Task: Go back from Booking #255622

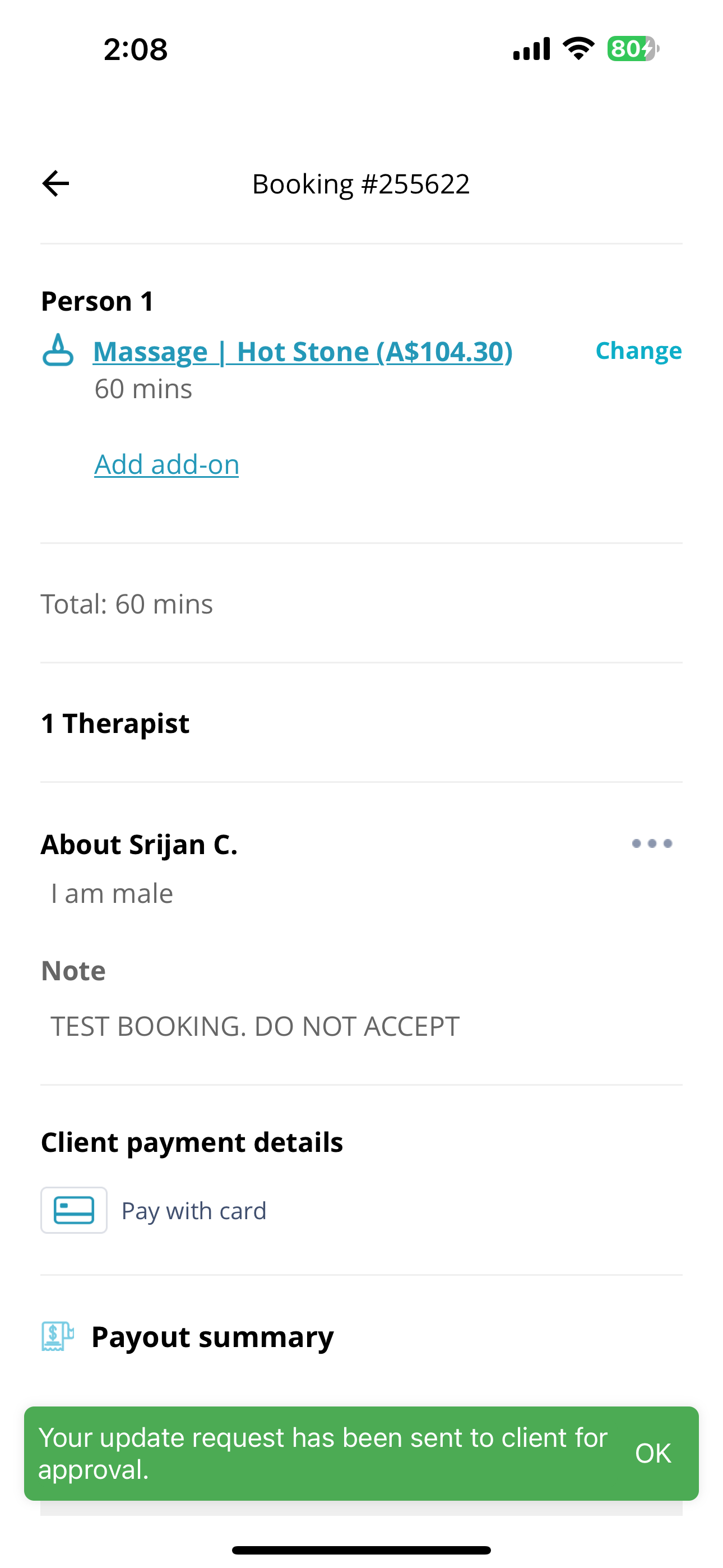Action: 56,184
